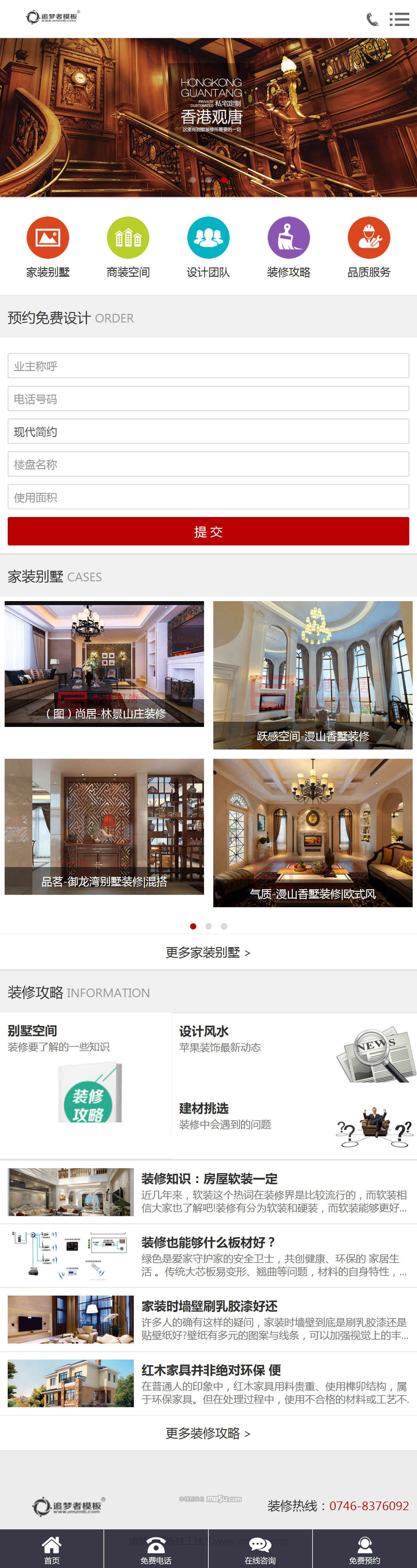
Task: Open 商装空间 category
Action: click(128, 246)
